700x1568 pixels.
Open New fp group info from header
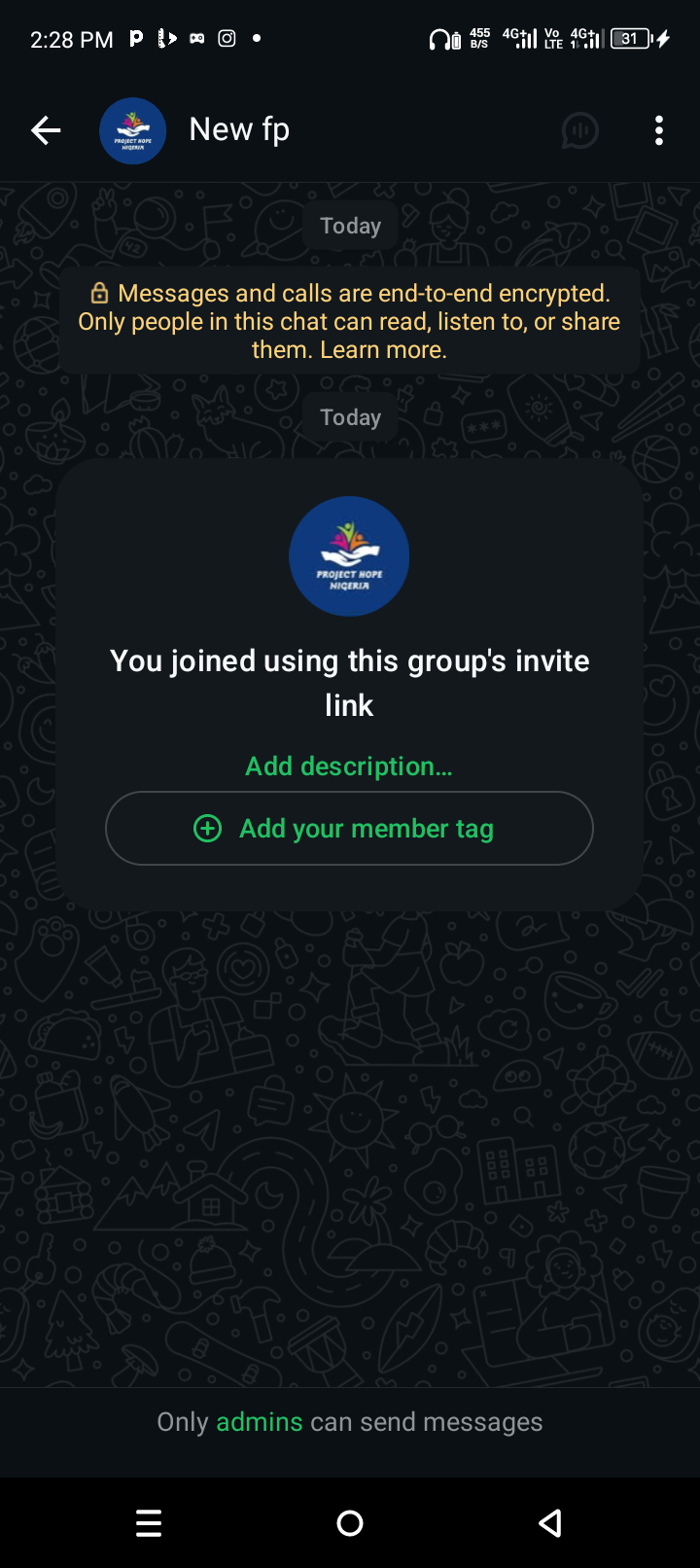click(239, 129)
